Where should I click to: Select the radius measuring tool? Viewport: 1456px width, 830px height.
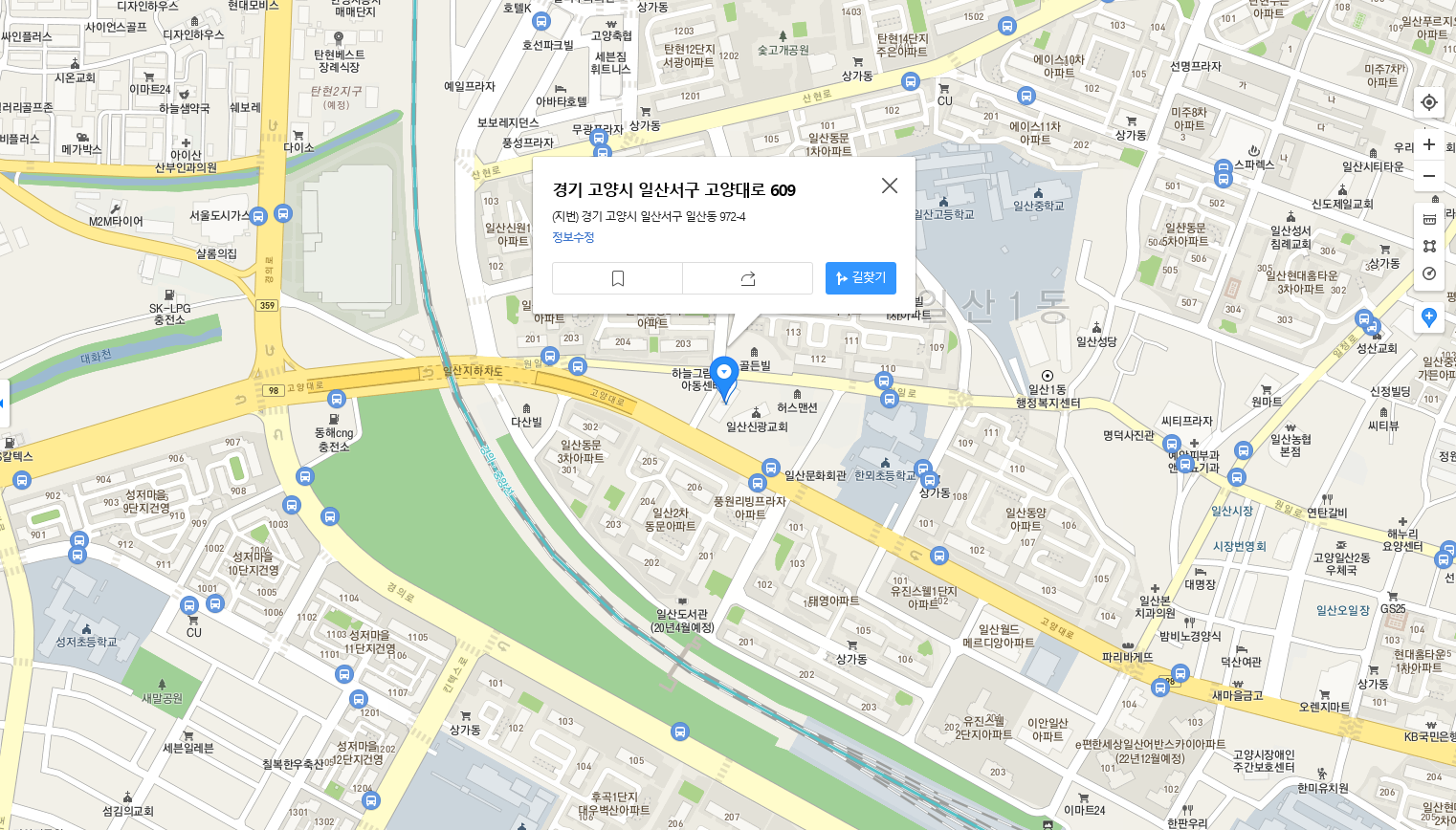[1429, 273]
